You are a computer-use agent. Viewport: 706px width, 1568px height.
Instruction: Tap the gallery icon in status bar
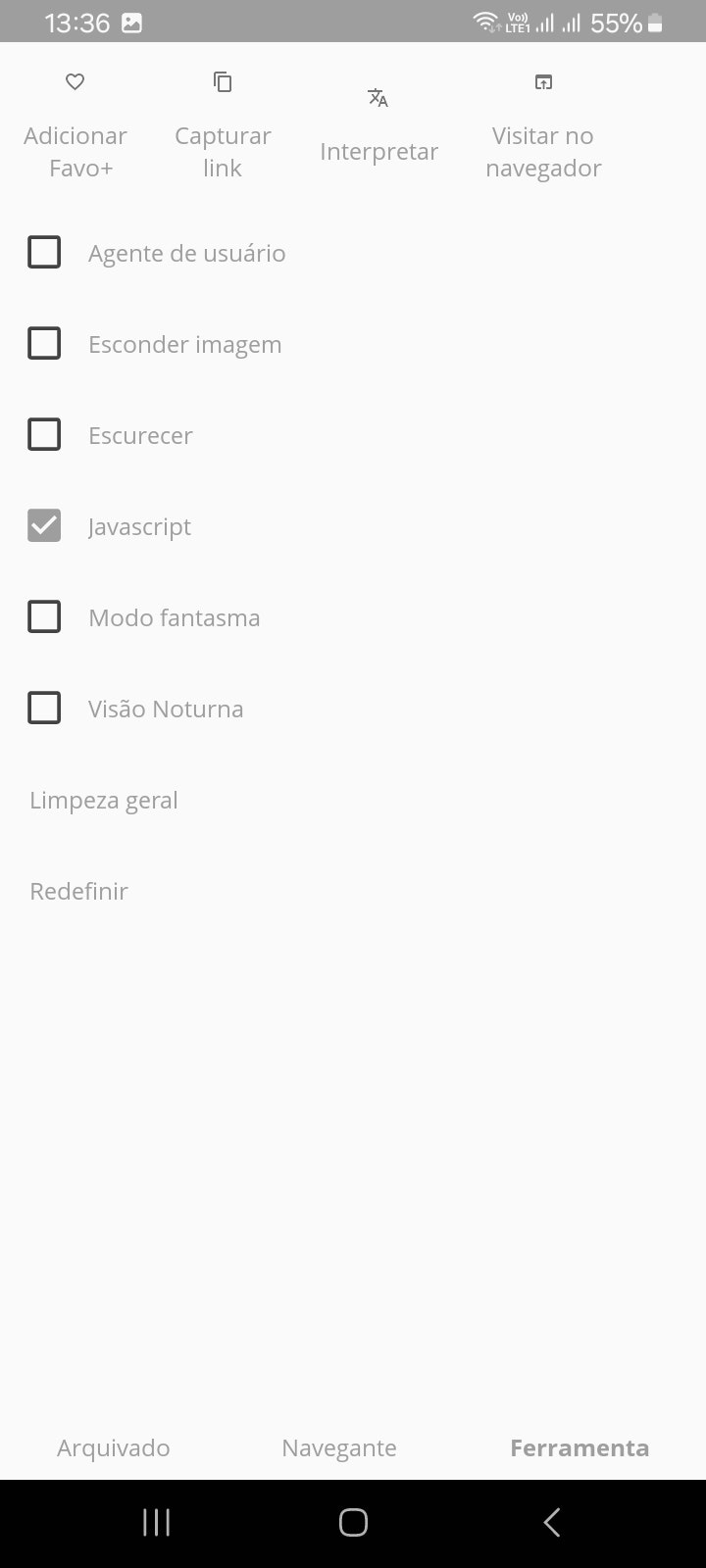tap(132, 21)
